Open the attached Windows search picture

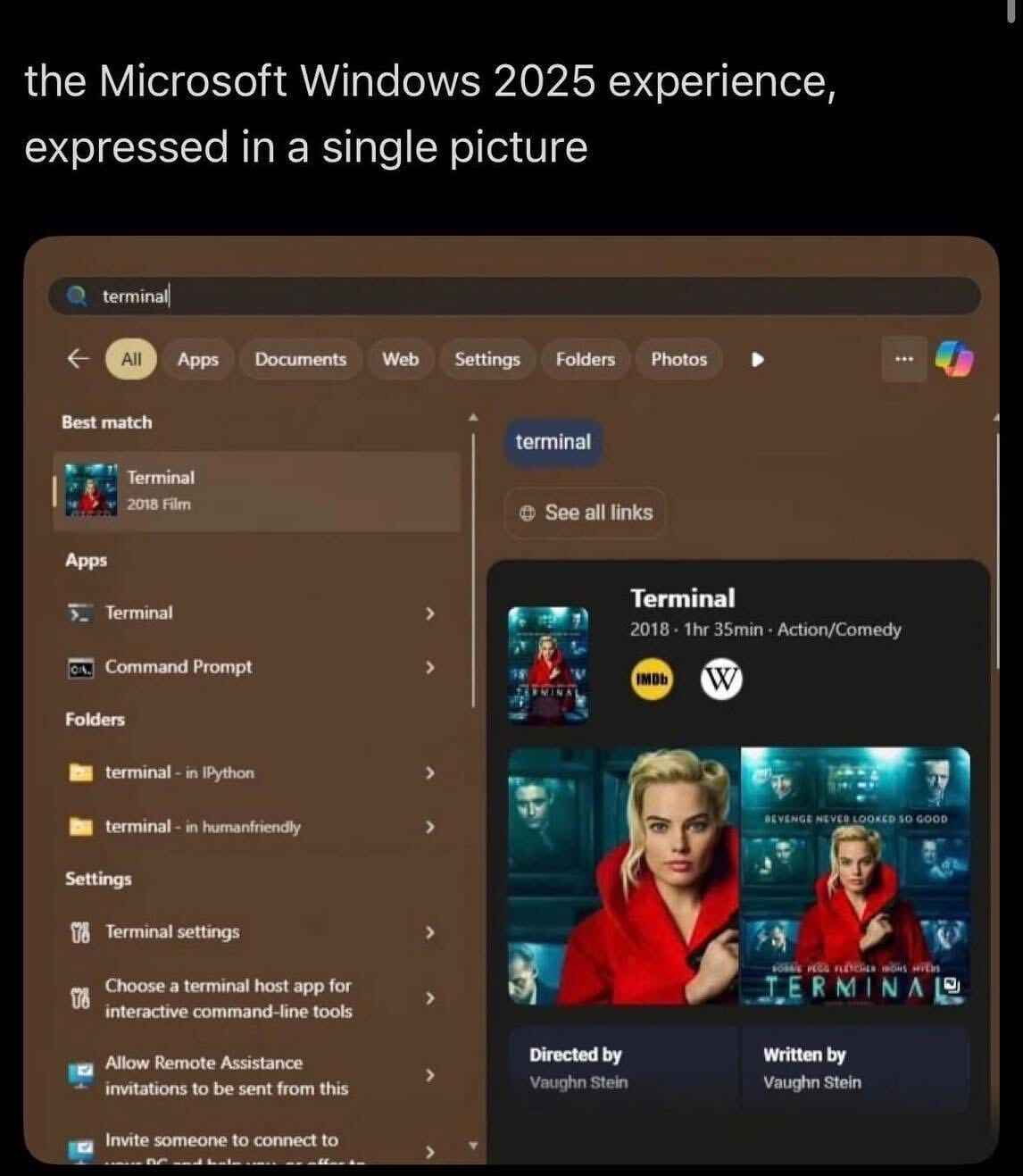pos(511,699)
